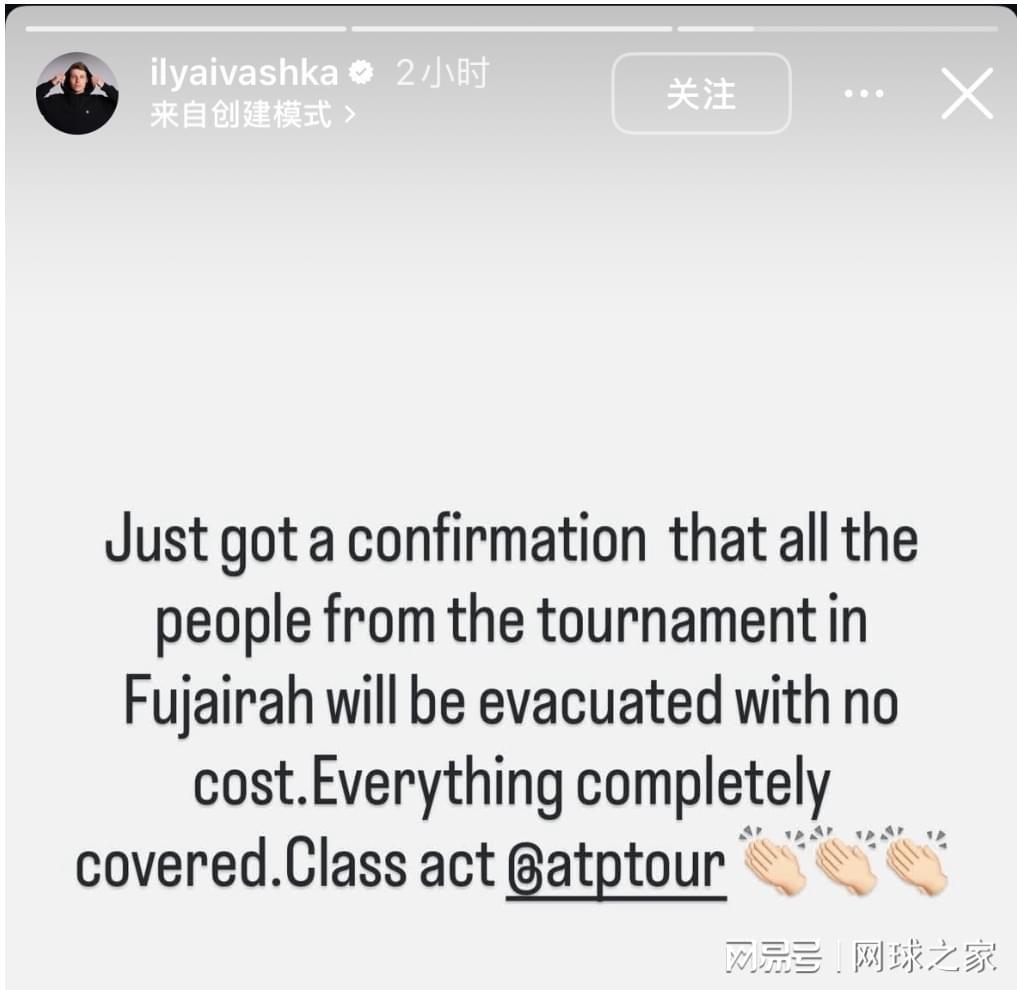1017x990 pixels.
Task: Close the story viewer
Action: pos(967,94)
